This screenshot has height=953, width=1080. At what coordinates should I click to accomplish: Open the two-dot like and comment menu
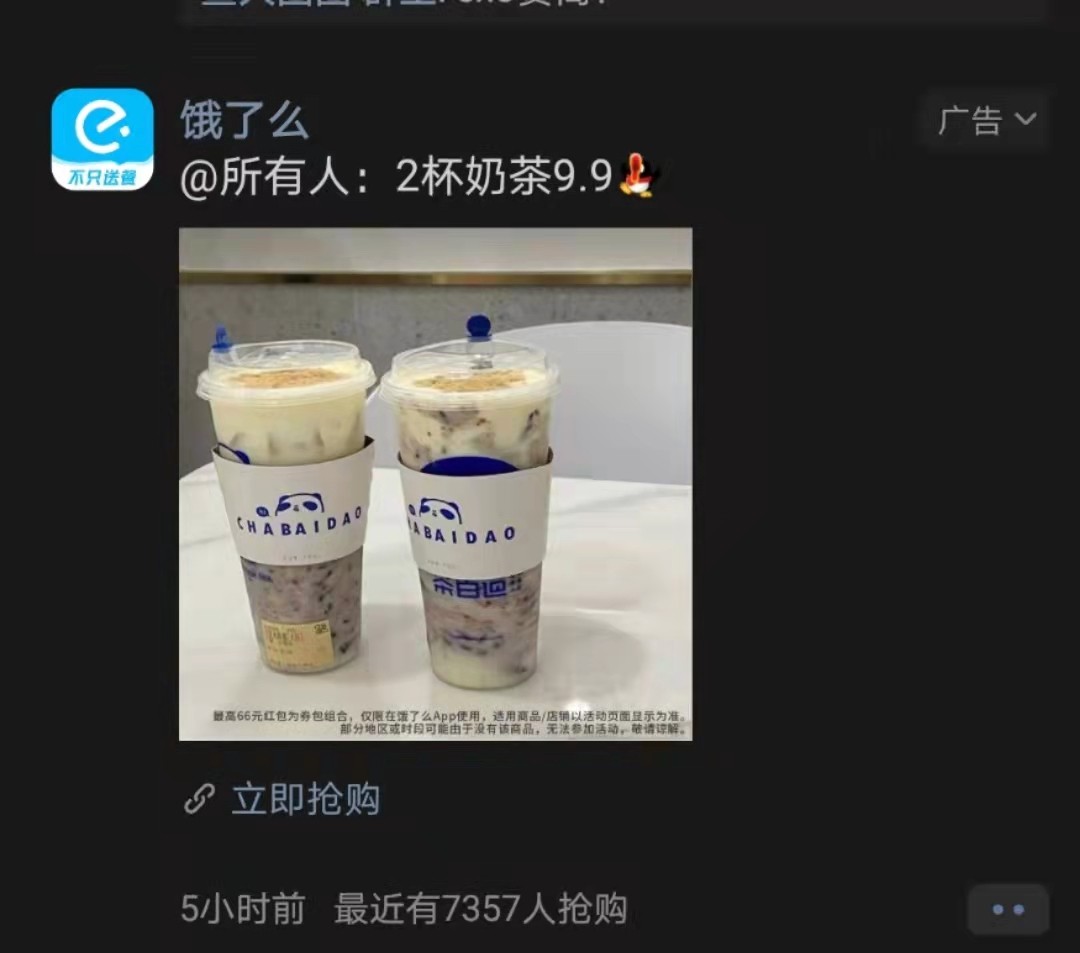[x=1007, y=909]
